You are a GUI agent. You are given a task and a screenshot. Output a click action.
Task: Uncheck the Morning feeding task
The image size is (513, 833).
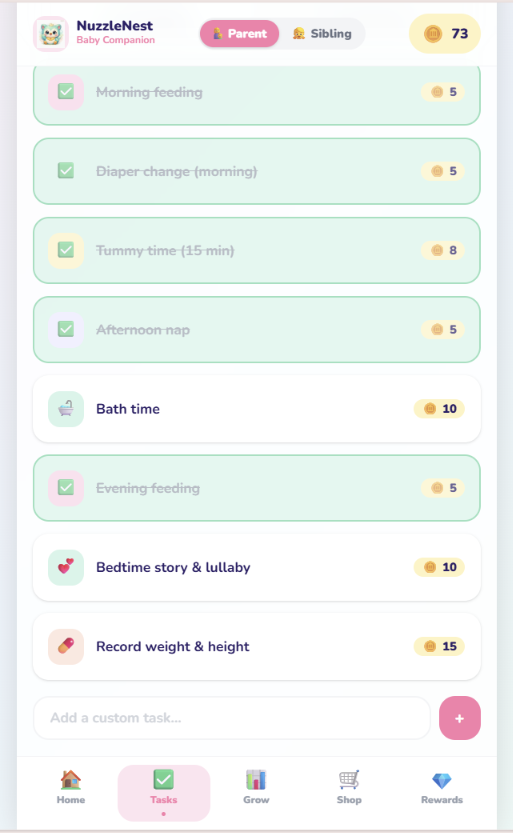(x=256, y=92)
